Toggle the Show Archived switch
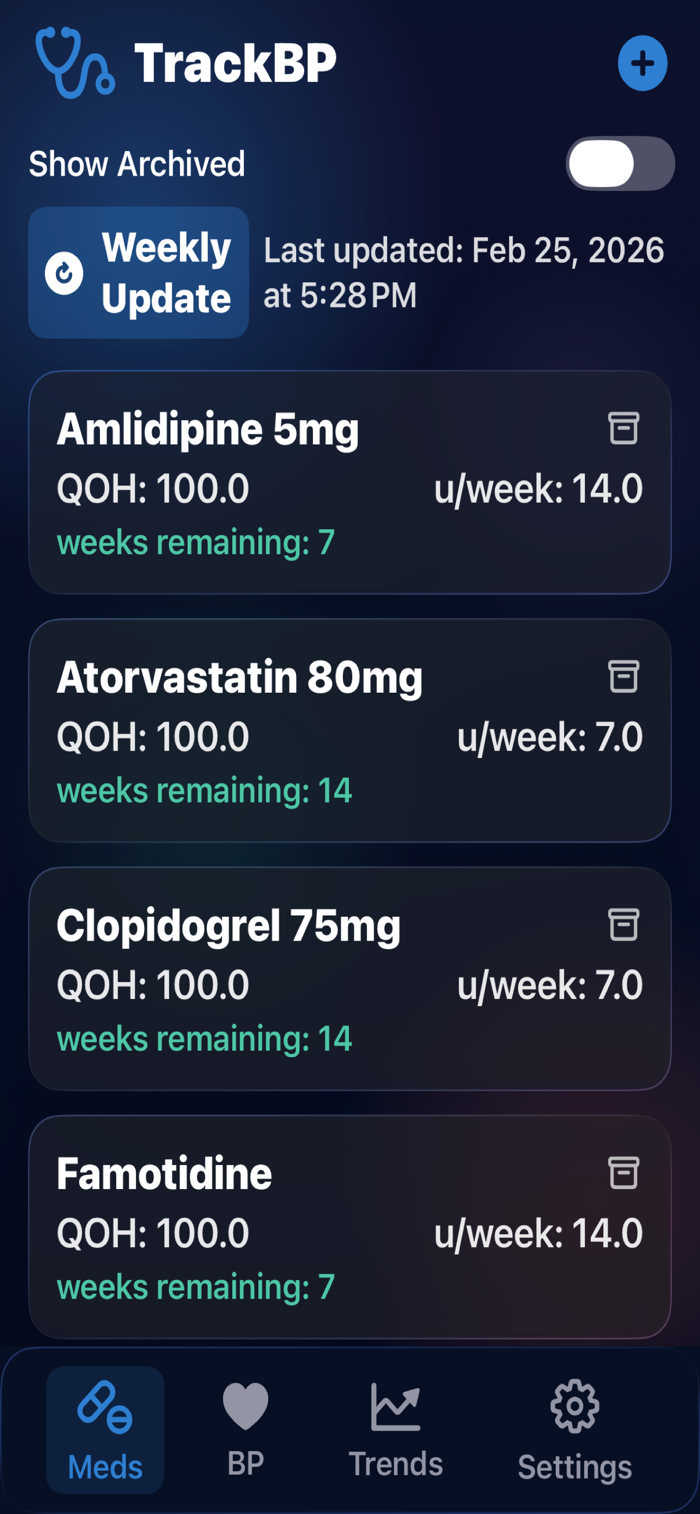This screenshot has width=700, height=1514. pyautogui.click(x=620, y=163)
